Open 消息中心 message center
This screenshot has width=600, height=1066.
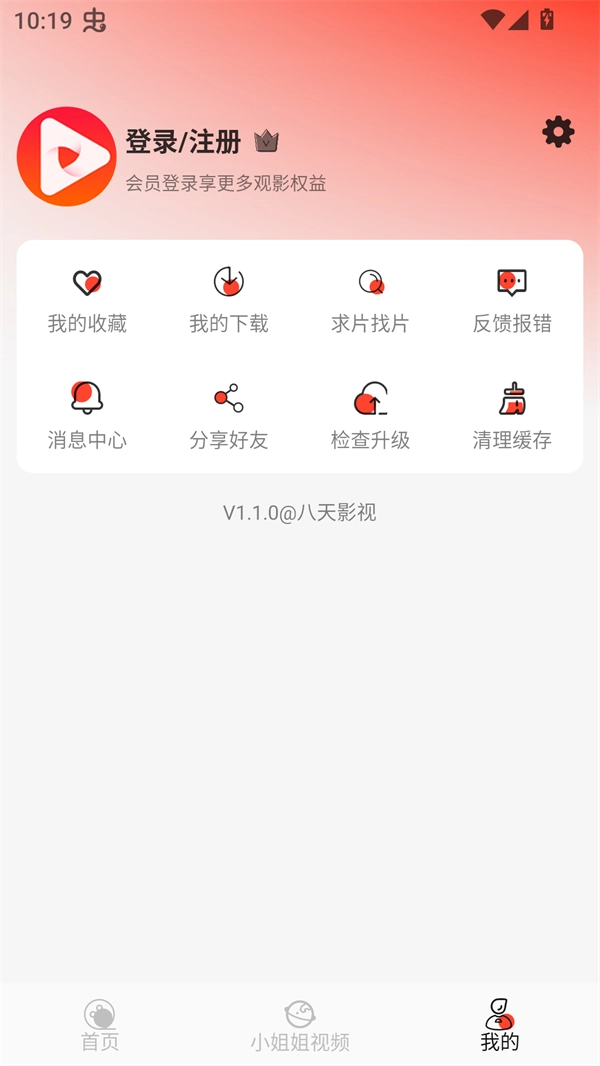[88, 416]
